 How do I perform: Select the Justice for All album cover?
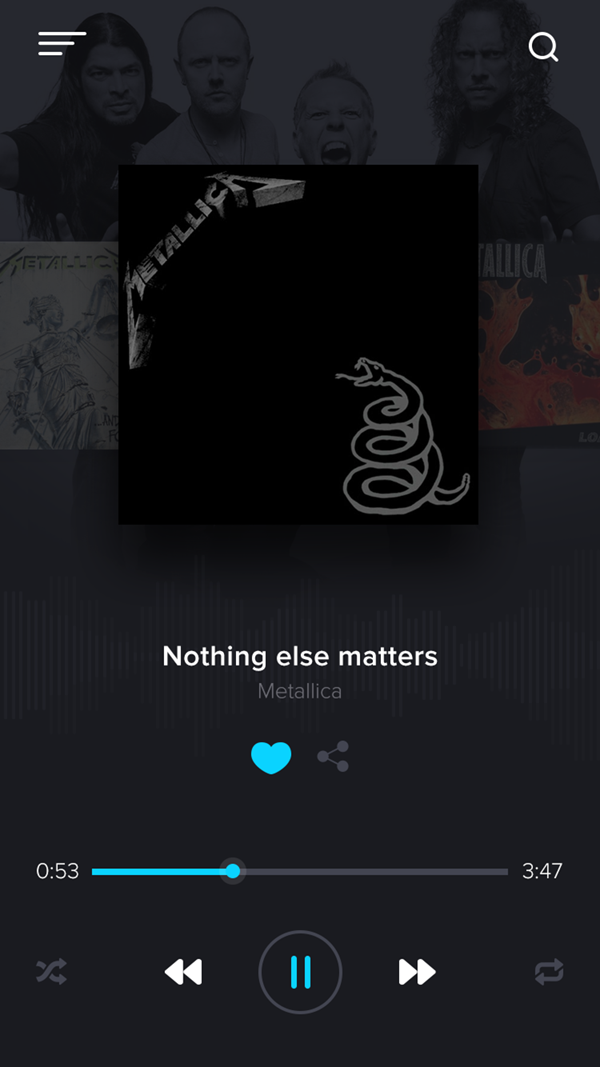coord(59,345)
